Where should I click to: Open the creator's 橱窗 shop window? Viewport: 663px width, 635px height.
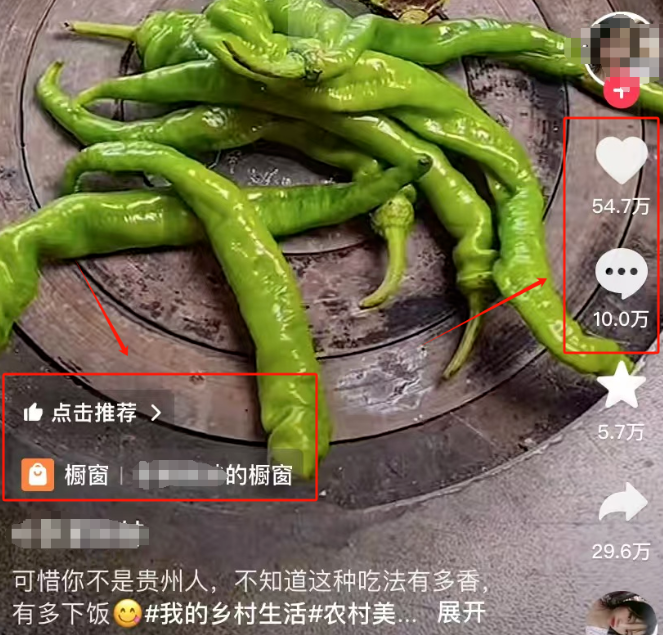160,475
